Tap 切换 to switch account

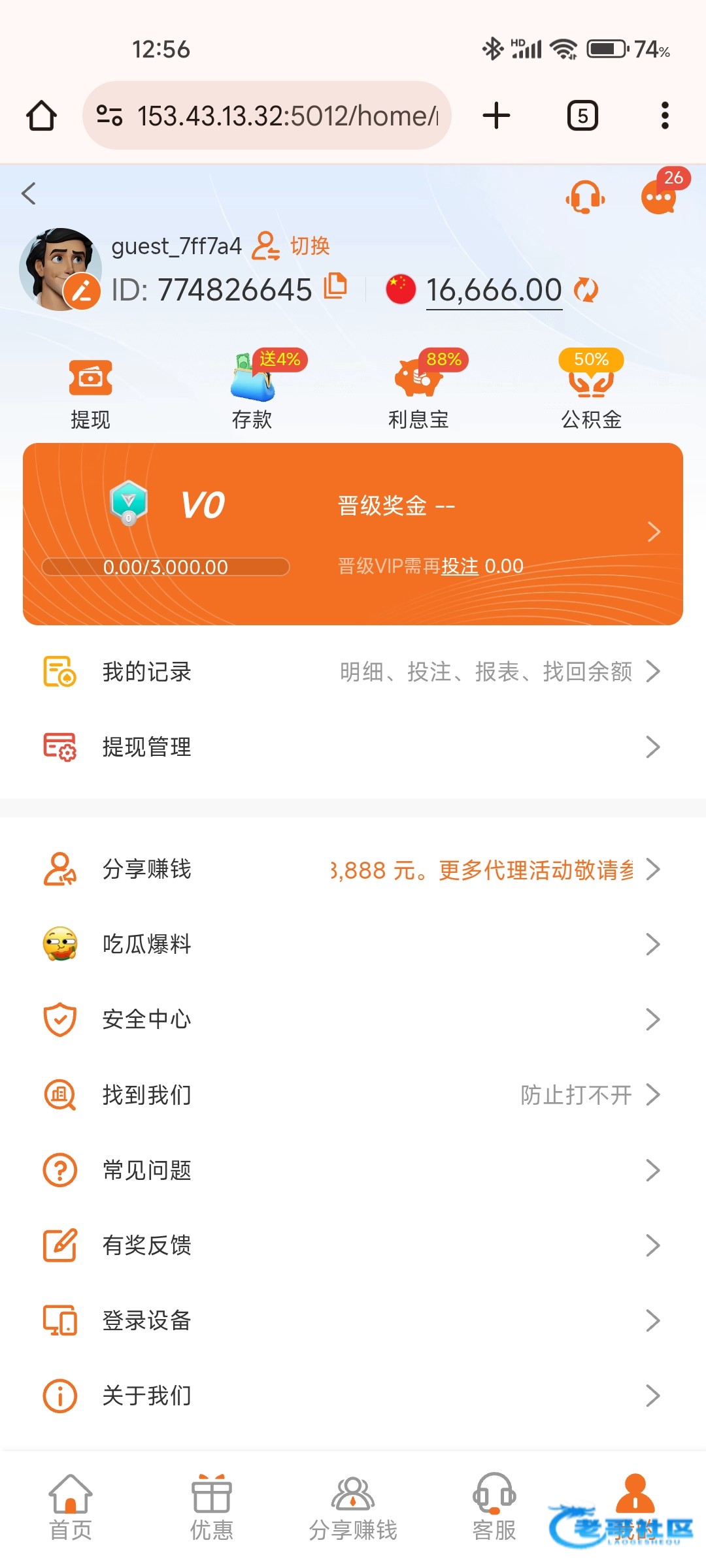coord(309,246)
